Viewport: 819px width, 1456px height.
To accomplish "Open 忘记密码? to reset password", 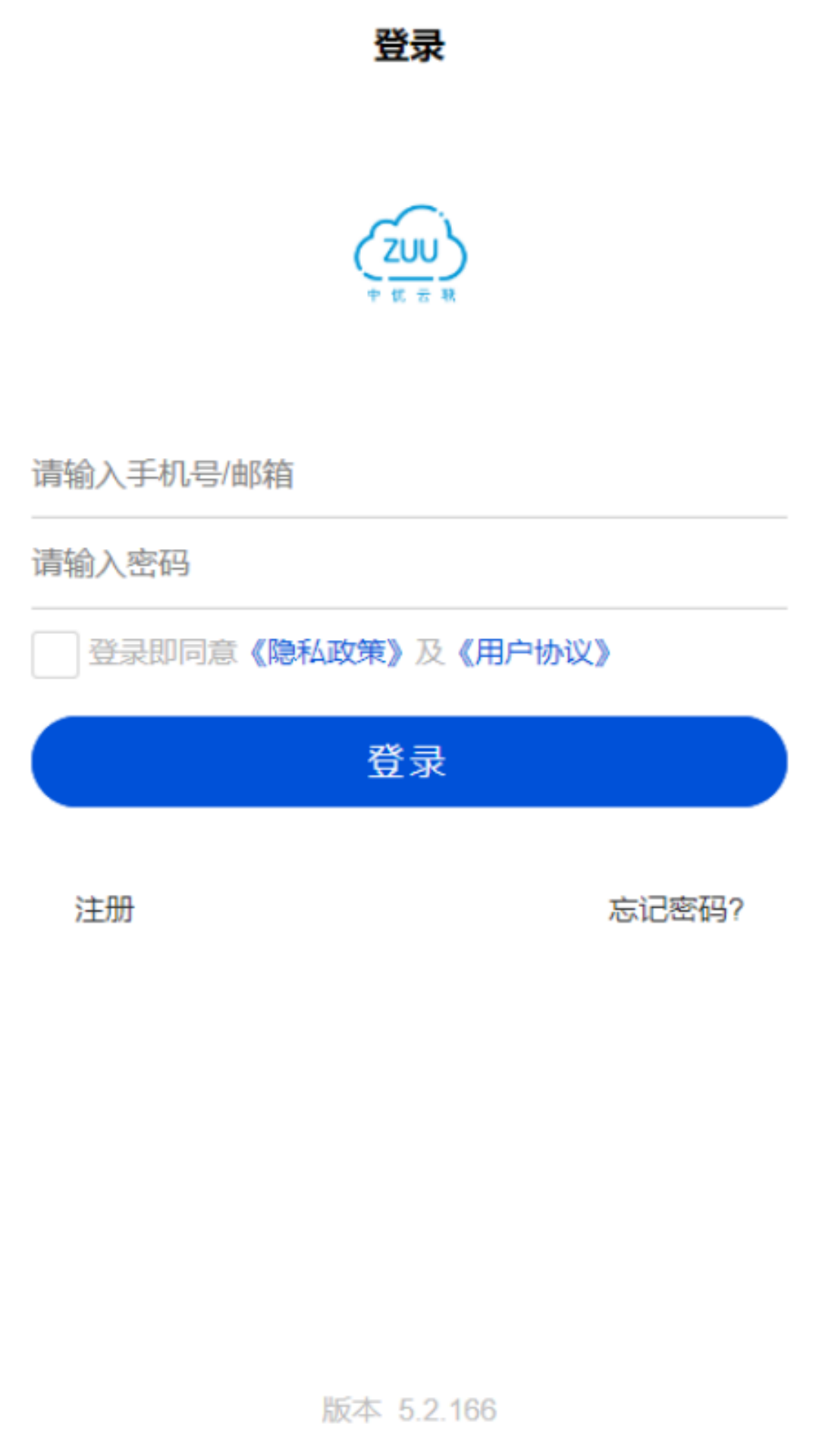I will (x=675, y=909).
